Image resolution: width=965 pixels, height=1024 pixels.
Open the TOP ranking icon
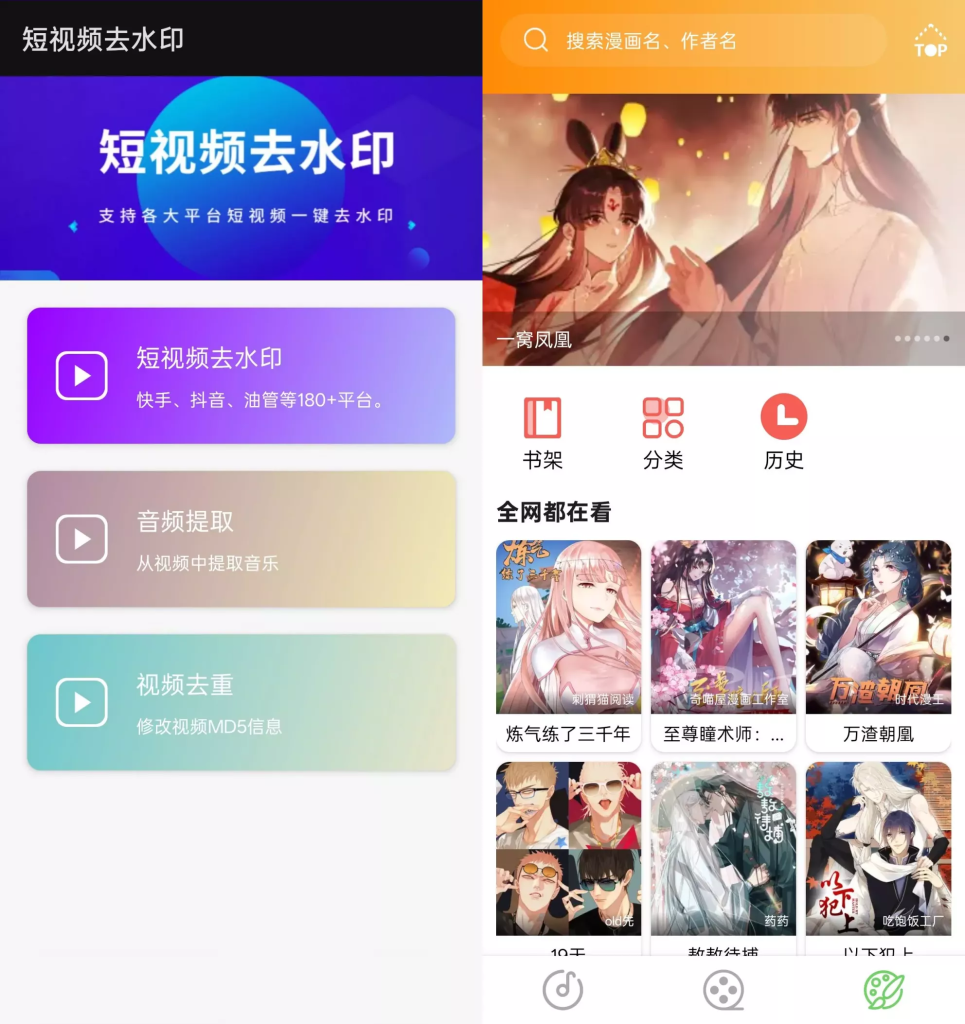930,41
